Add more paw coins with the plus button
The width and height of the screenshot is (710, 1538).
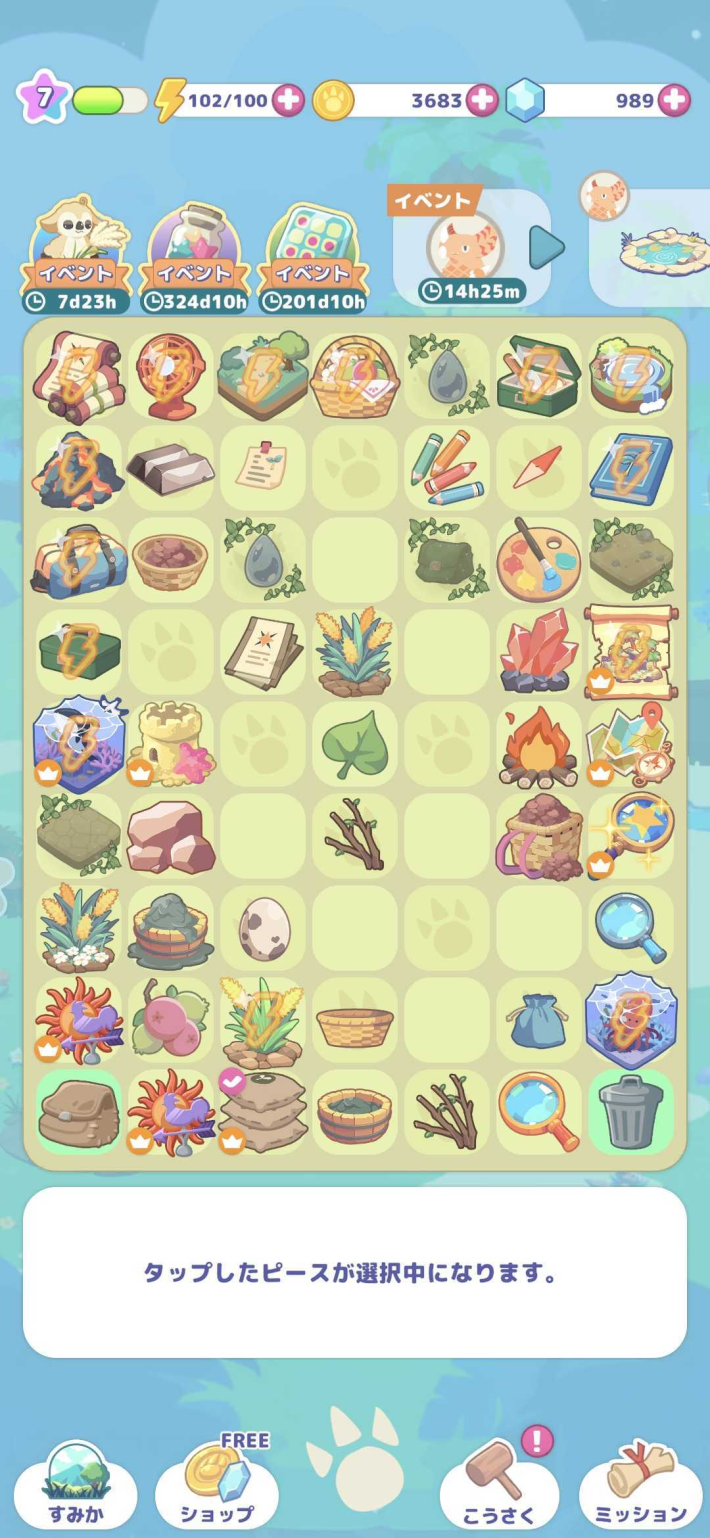coord(482,101)
